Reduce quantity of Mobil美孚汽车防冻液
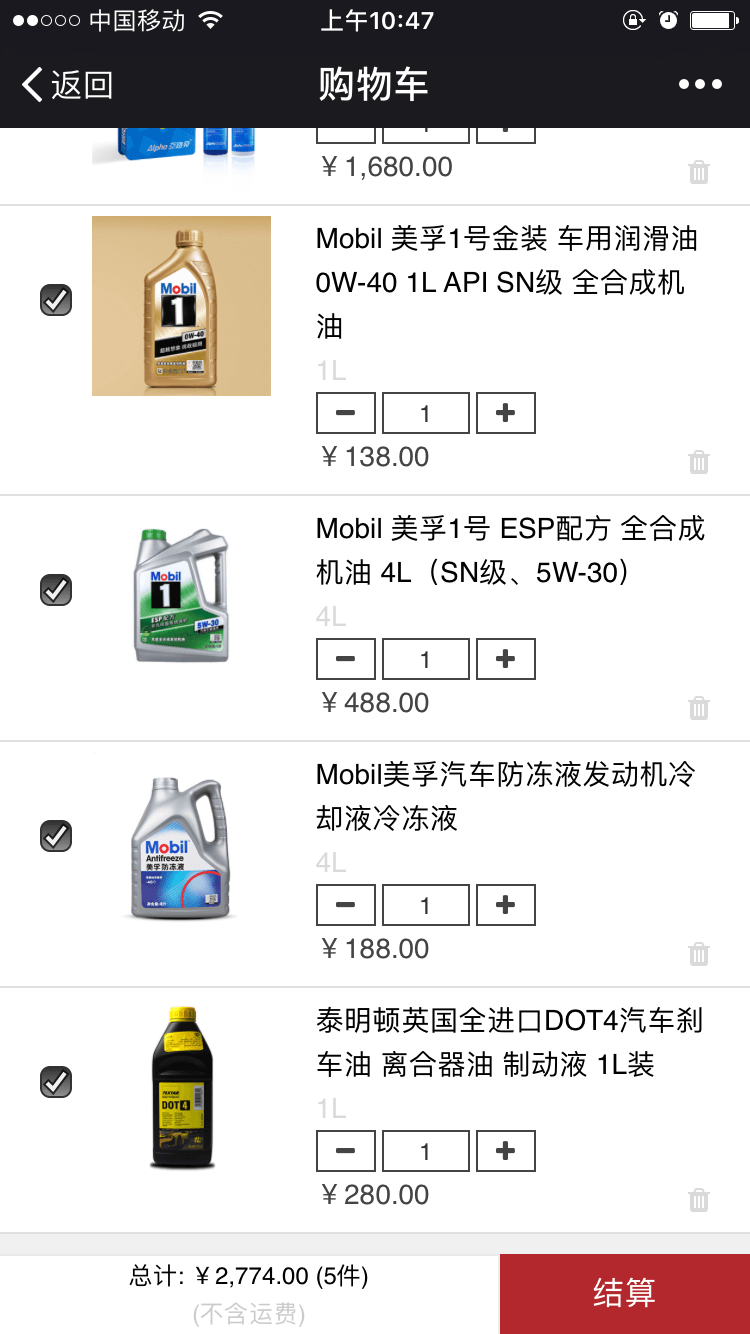Image resolution: width=750 pixels, height=1334 pixels. pos(346,905)
